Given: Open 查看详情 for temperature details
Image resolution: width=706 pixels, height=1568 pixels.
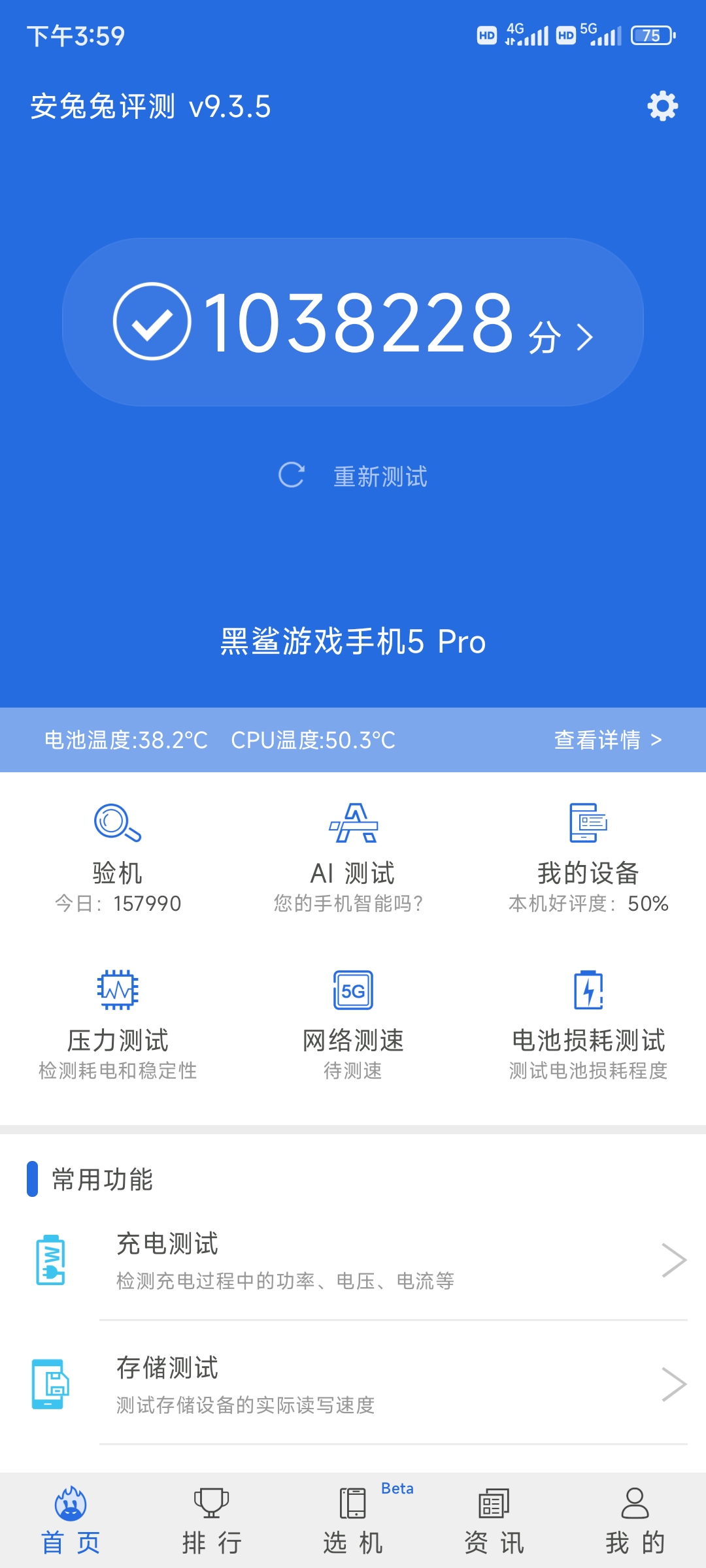Looking at the screenshot, I should click(608, 740).
